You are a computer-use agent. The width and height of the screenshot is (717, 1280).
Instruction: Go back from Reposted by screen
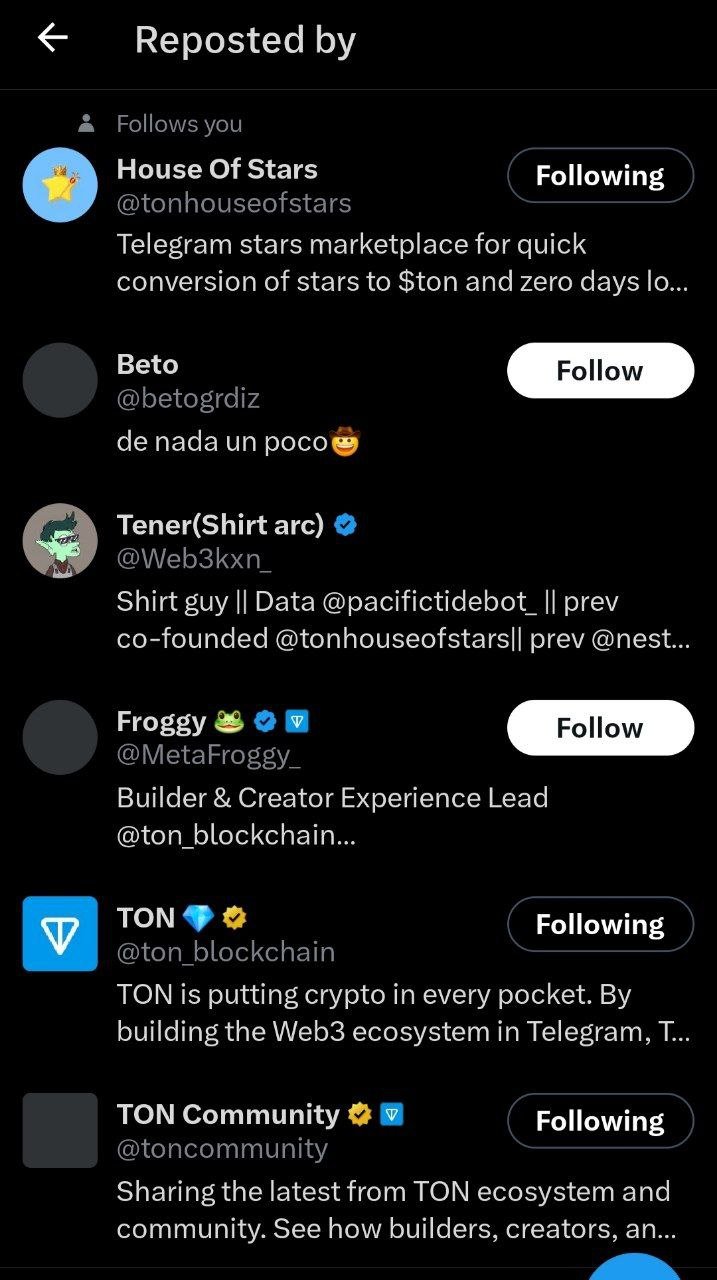tap(52, 39)
